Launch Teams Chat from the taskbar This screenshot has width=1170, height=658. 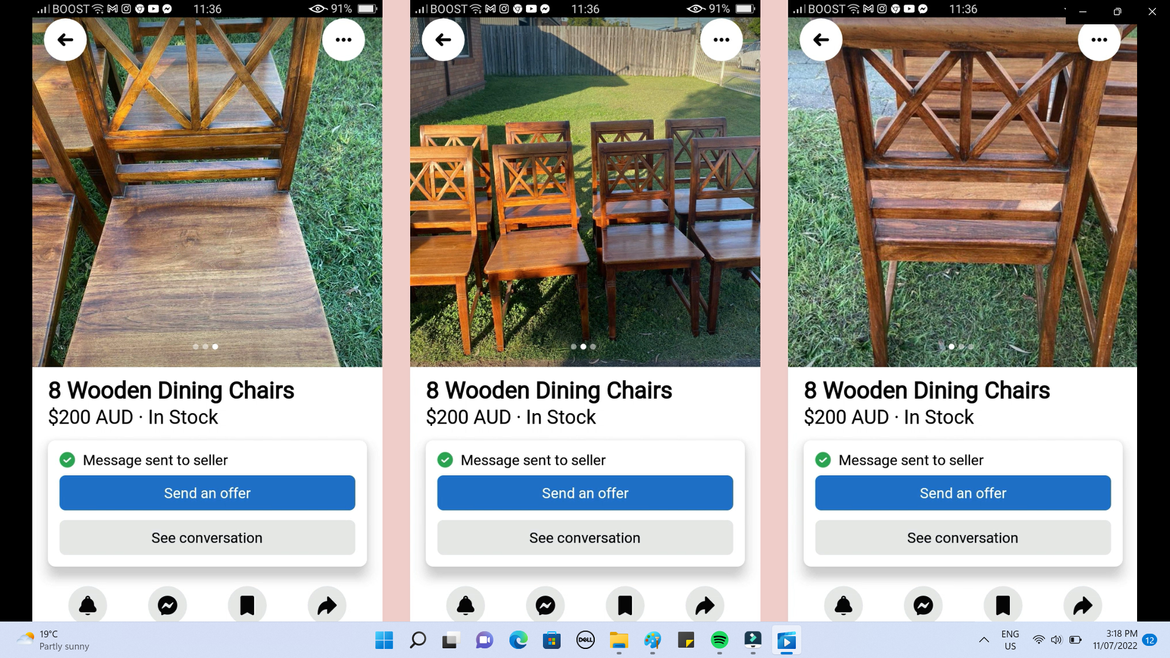point(484,640)
